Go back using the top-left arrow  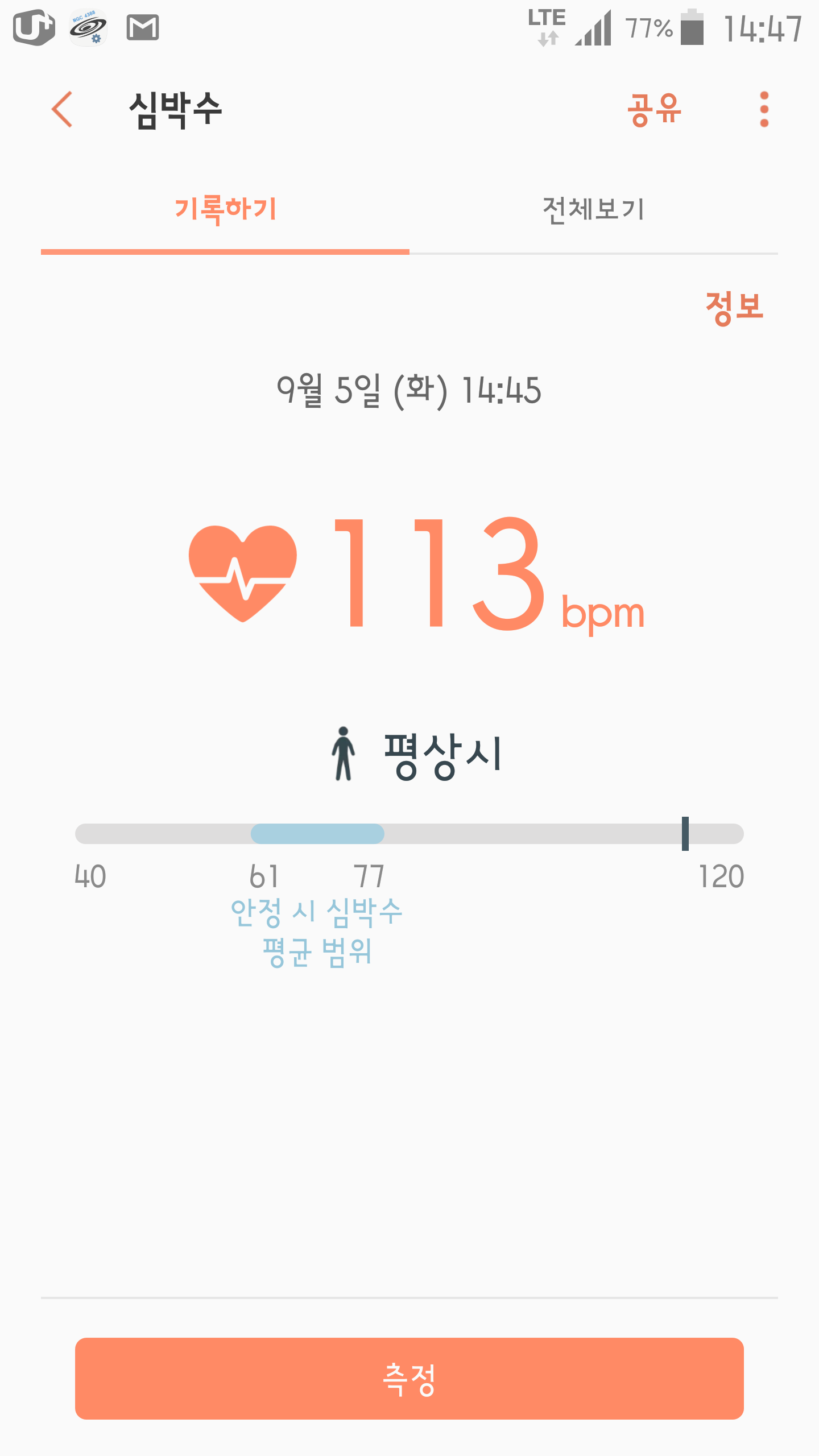coord(62,109)
